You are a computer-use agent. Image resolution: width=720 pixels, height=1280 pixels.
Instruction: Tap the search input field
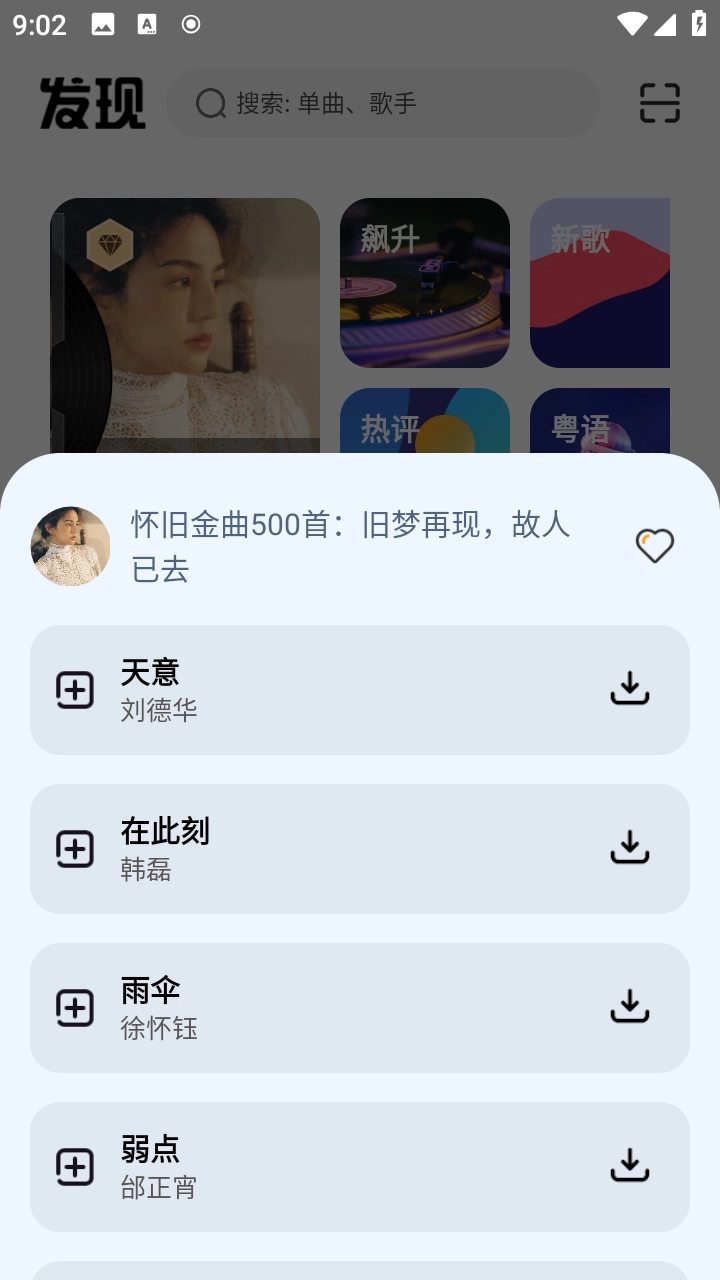click(383, 103)
